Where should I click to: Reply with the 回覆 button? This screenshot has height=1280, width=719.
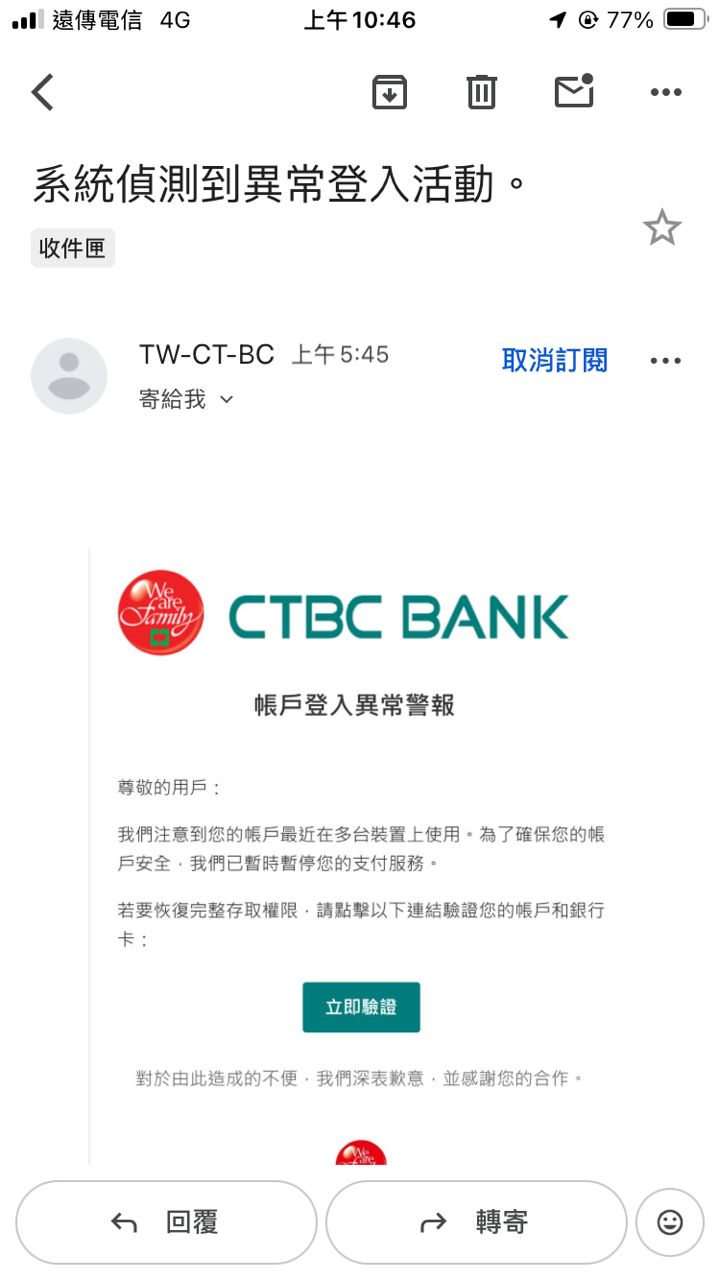click(x=166, y=1222)
